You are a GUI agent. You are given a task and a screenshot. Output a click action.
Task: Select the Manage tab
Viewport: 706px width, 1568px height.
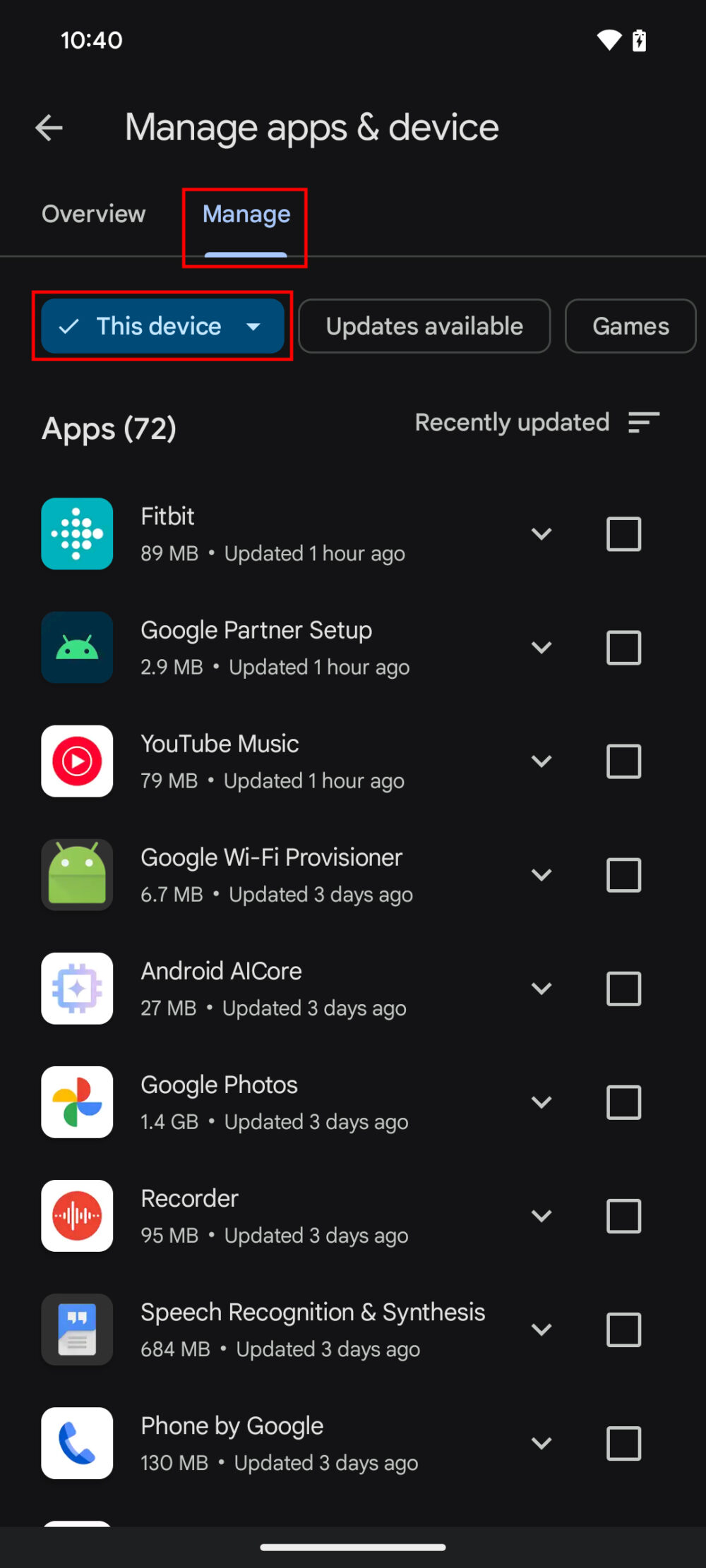[246, 215]
